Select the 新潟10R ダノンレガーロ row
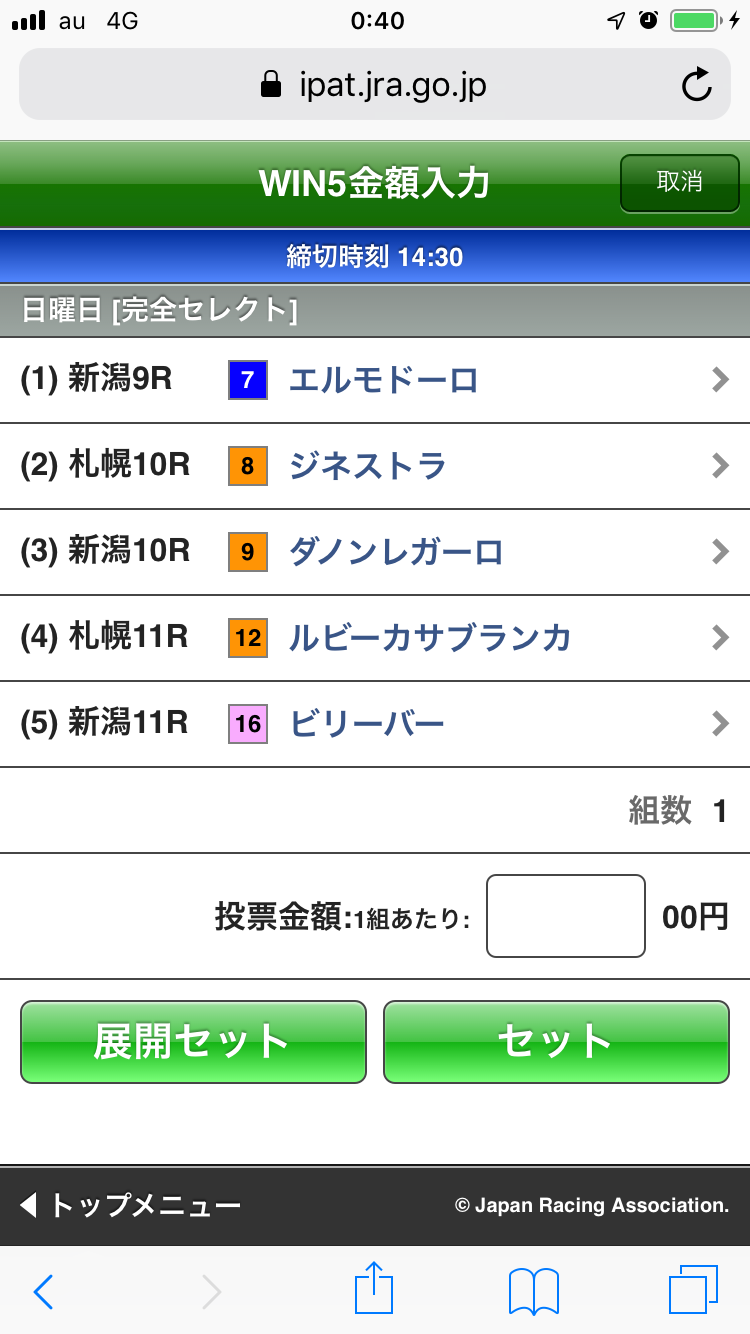 375,552
